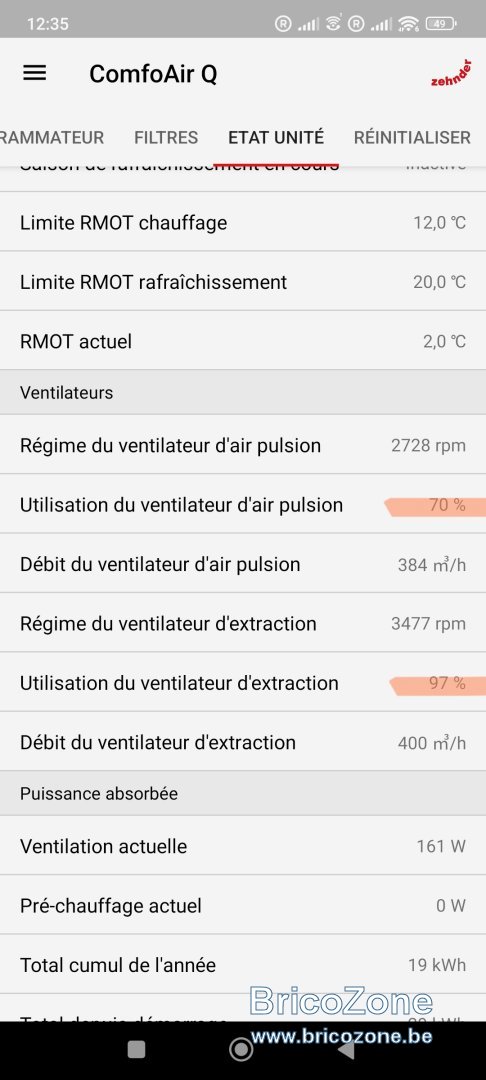Go to the Réinitialiser tab
486x1080 pixels.
pyautogui.click(x=412, y=137)
